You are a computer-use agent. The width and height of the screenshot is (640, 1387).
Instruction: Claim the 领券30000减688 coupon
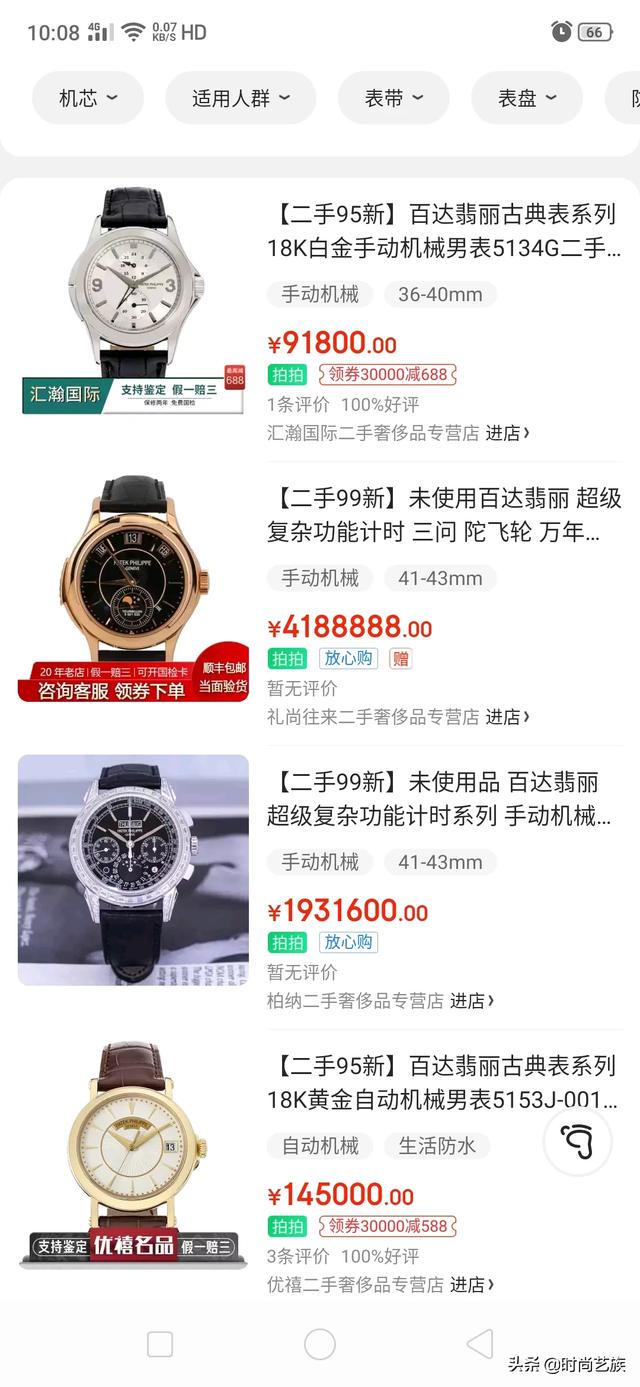[x=388, y=375]
